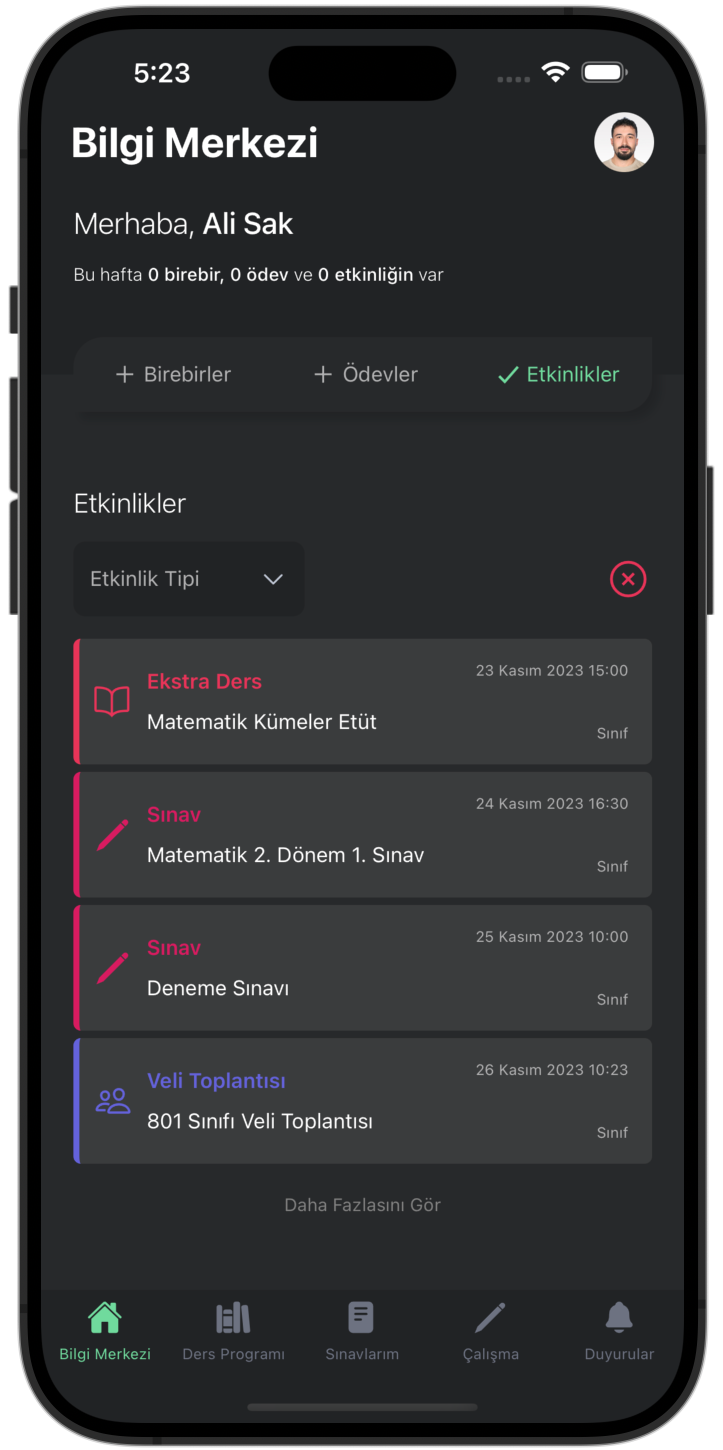
Task: Open the Etkinlik Tipi dropdown
Action: [188, 579]
